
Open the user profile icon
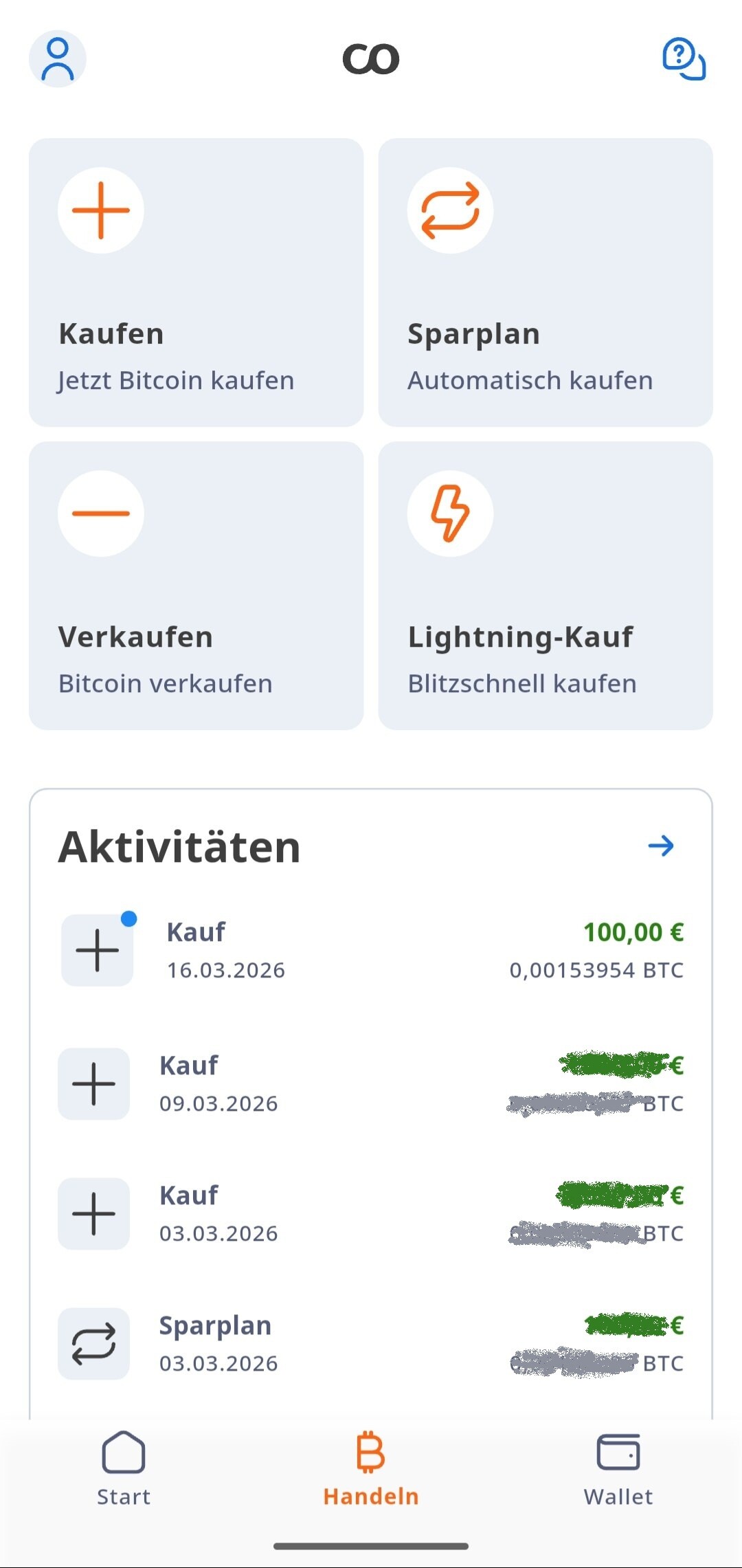pos(58,59)
